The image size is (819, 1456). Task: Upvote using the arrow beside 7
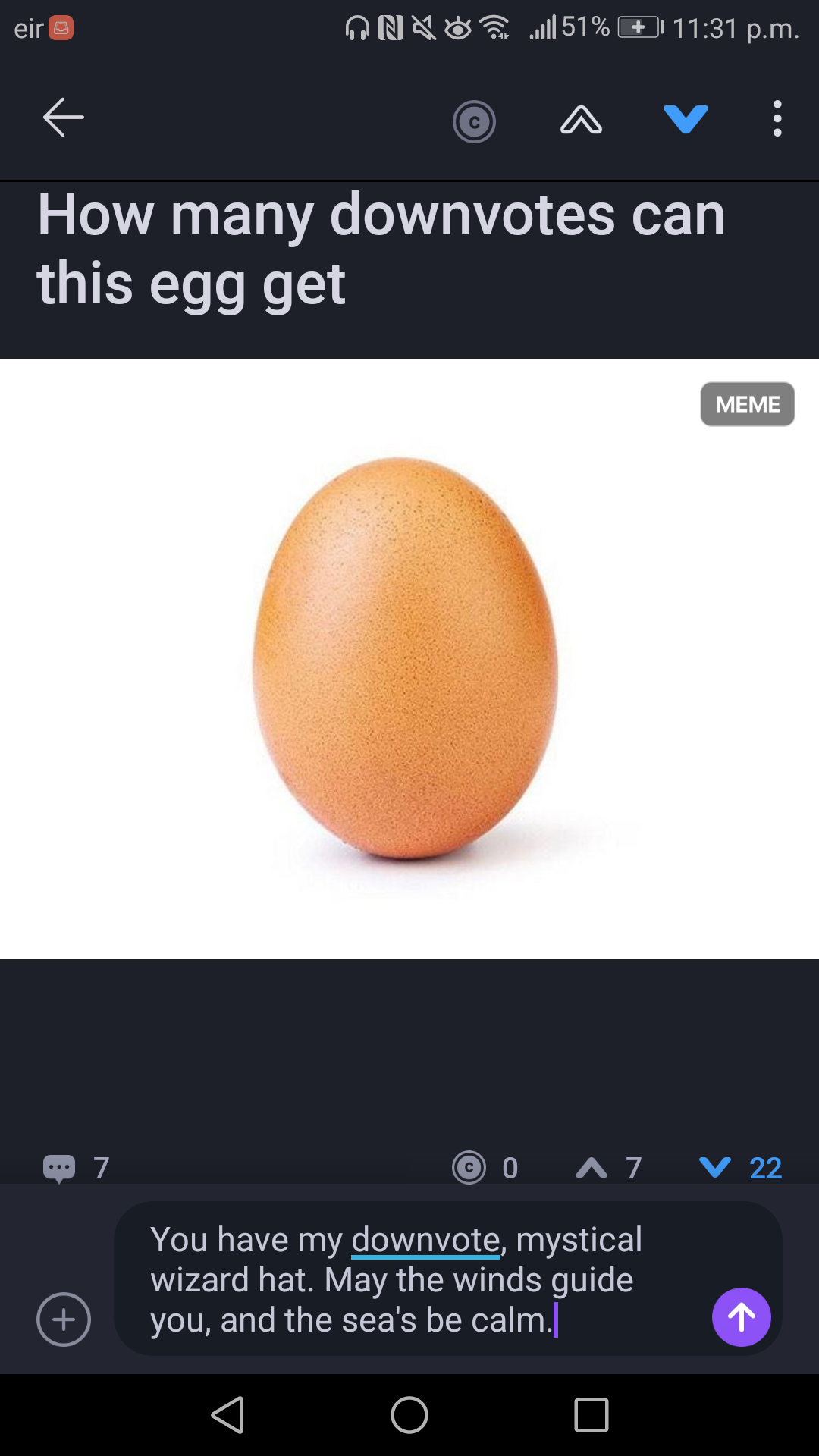tap(591, 1168)
